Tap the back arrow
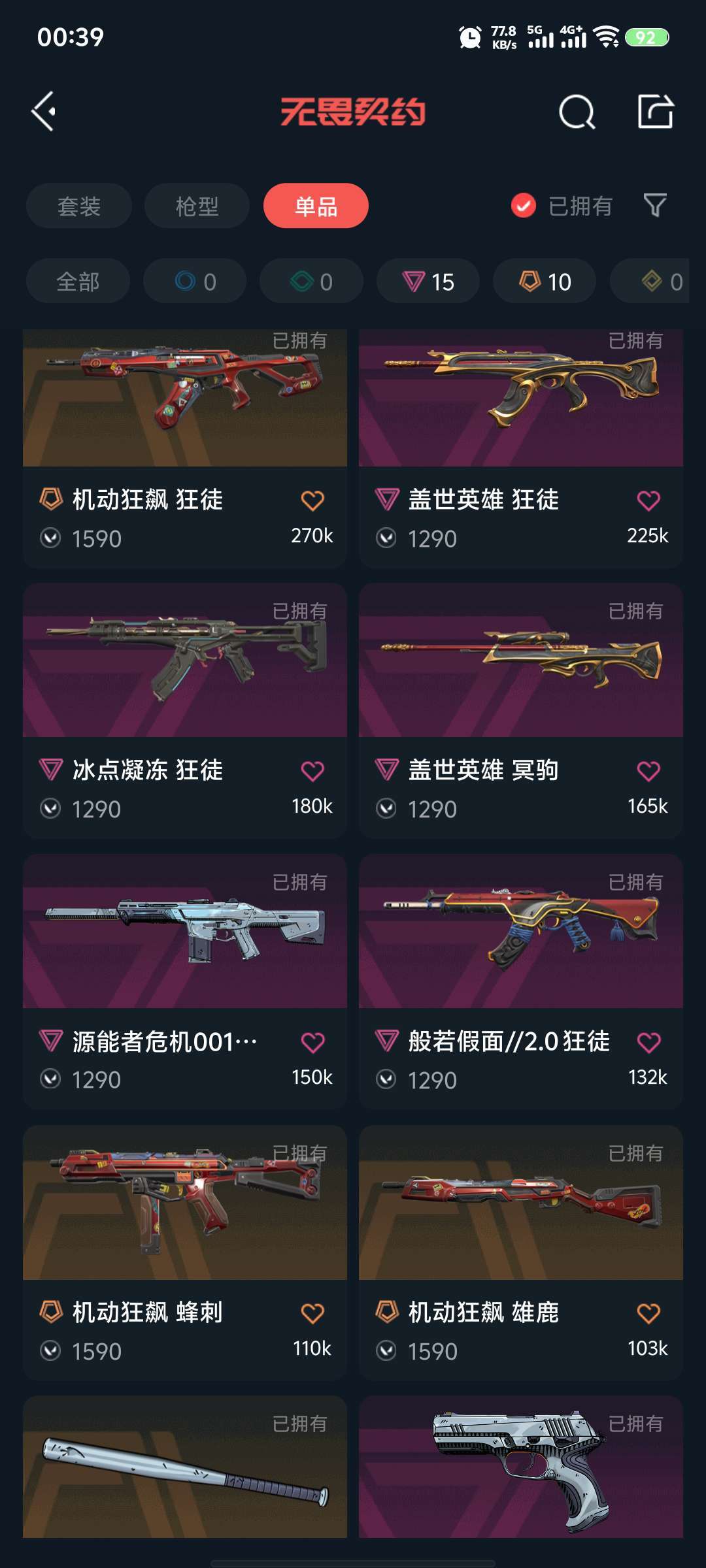This screenshot has height=1568, width=706. pyautogui.click(x=44, y=111)
